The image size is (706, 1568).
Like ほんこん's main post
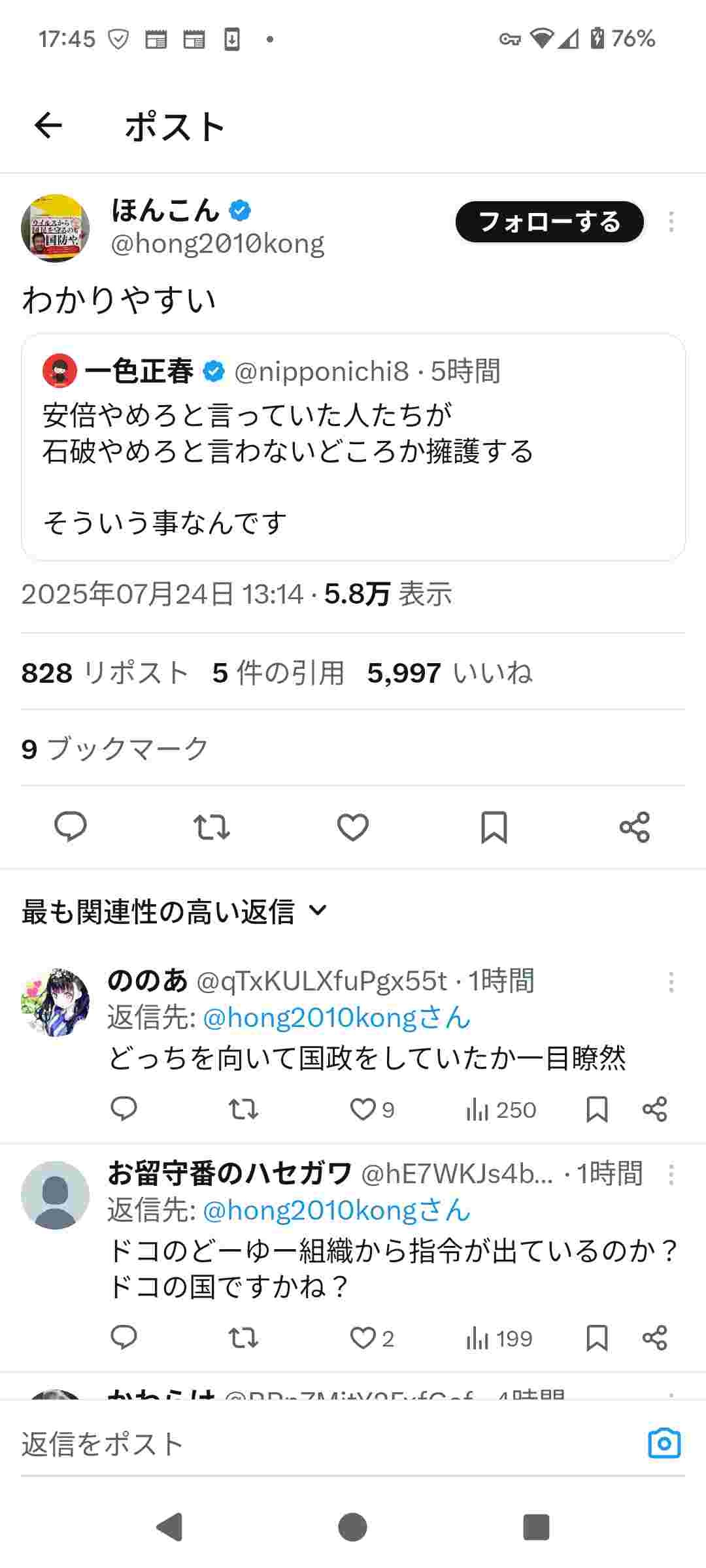coord(353,827)
